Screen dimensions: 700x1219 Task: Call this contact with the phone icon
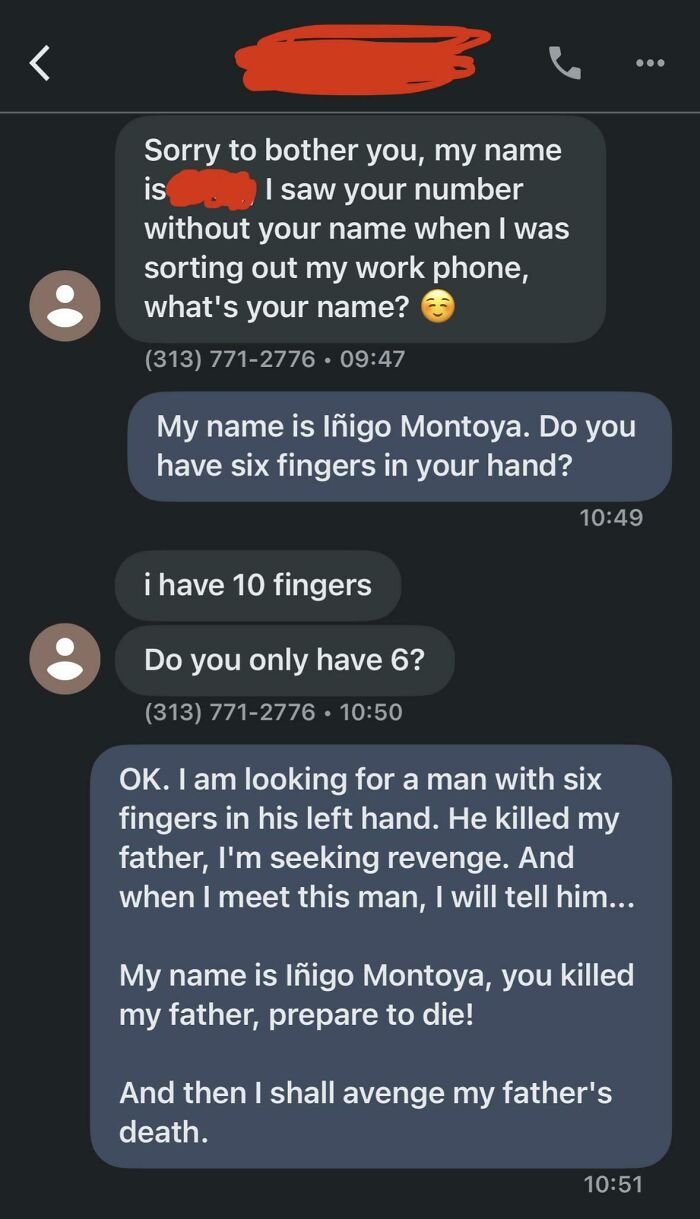[x=565, y=63]
